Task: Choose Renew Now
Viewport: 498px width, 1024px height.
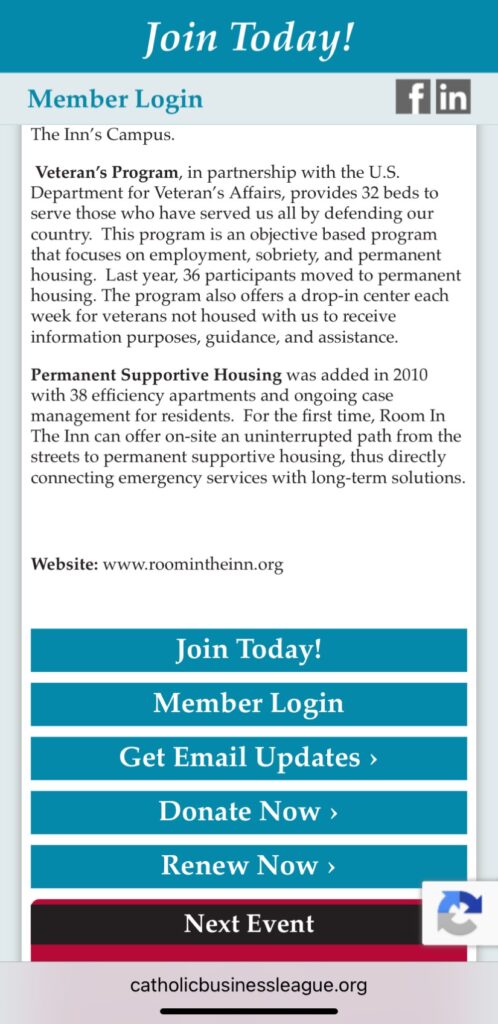Action: 249,867
